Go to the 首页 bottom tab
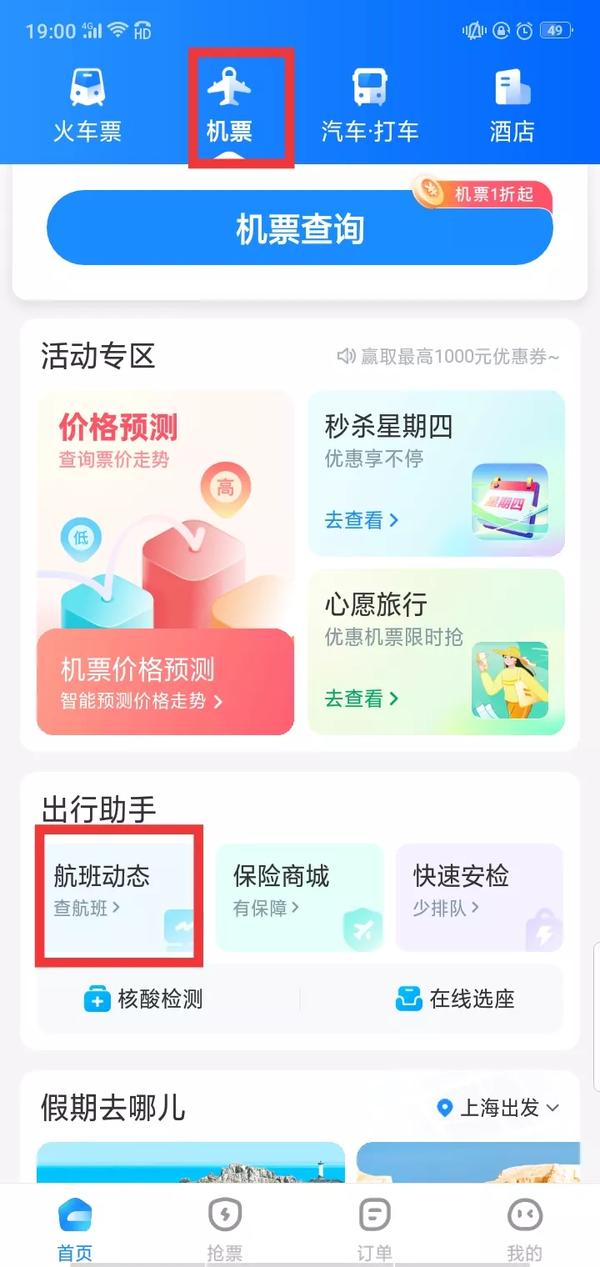Image resolution: width=600 pixels, height=1267 pixels. (x=75, y=1230)
